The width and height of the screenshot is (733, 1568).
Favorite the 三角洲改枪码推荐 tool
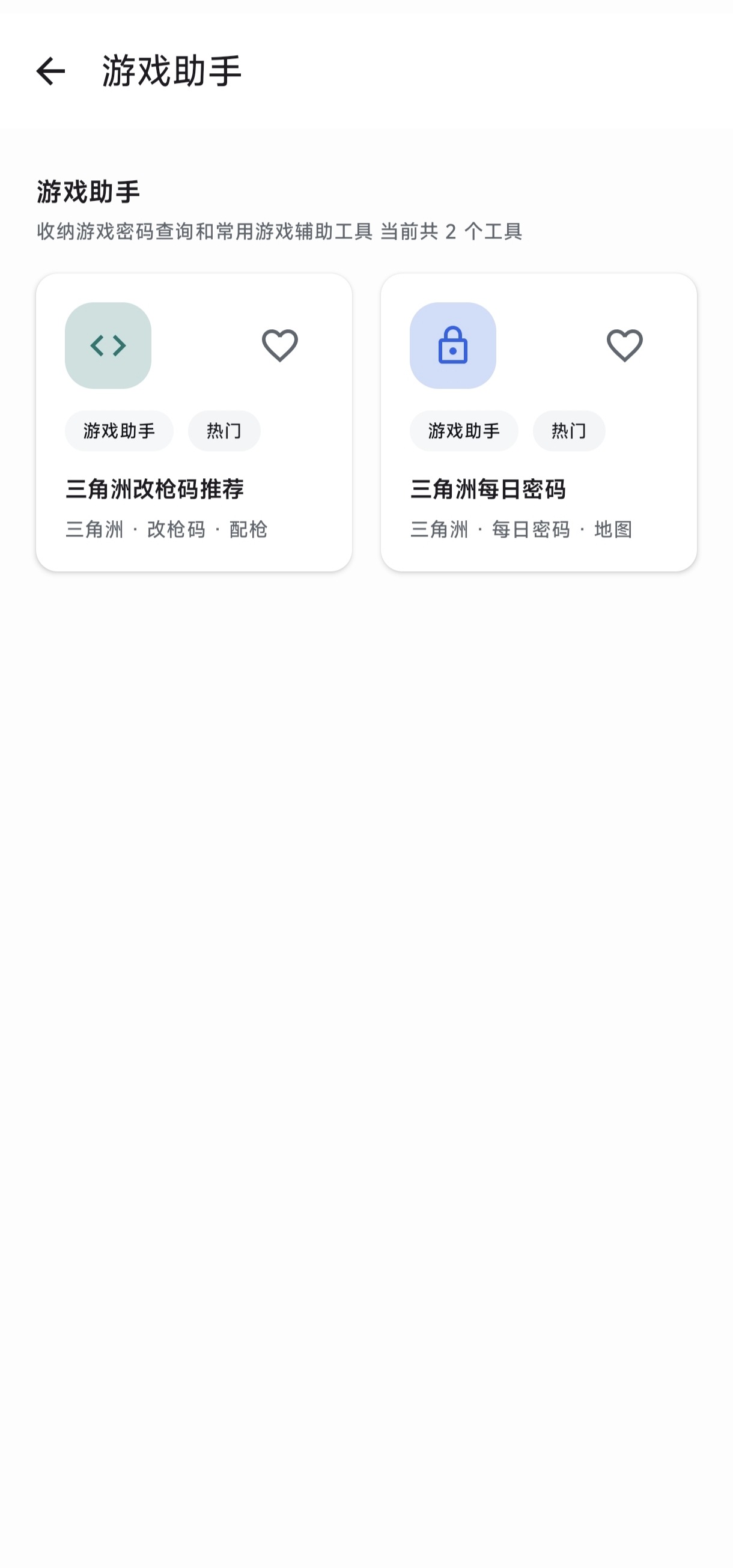pos(279,345)
